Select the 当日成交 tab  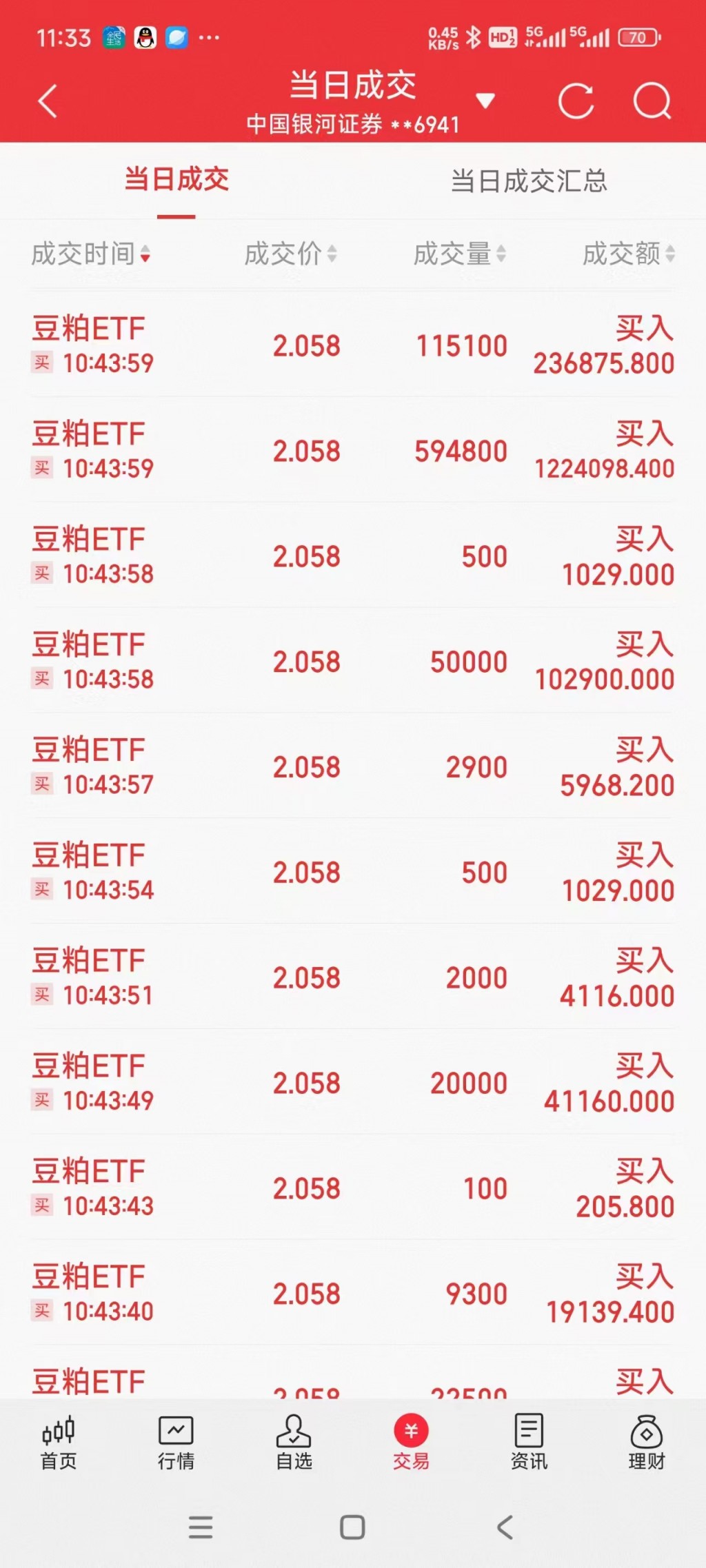click(x=176, y=180)
